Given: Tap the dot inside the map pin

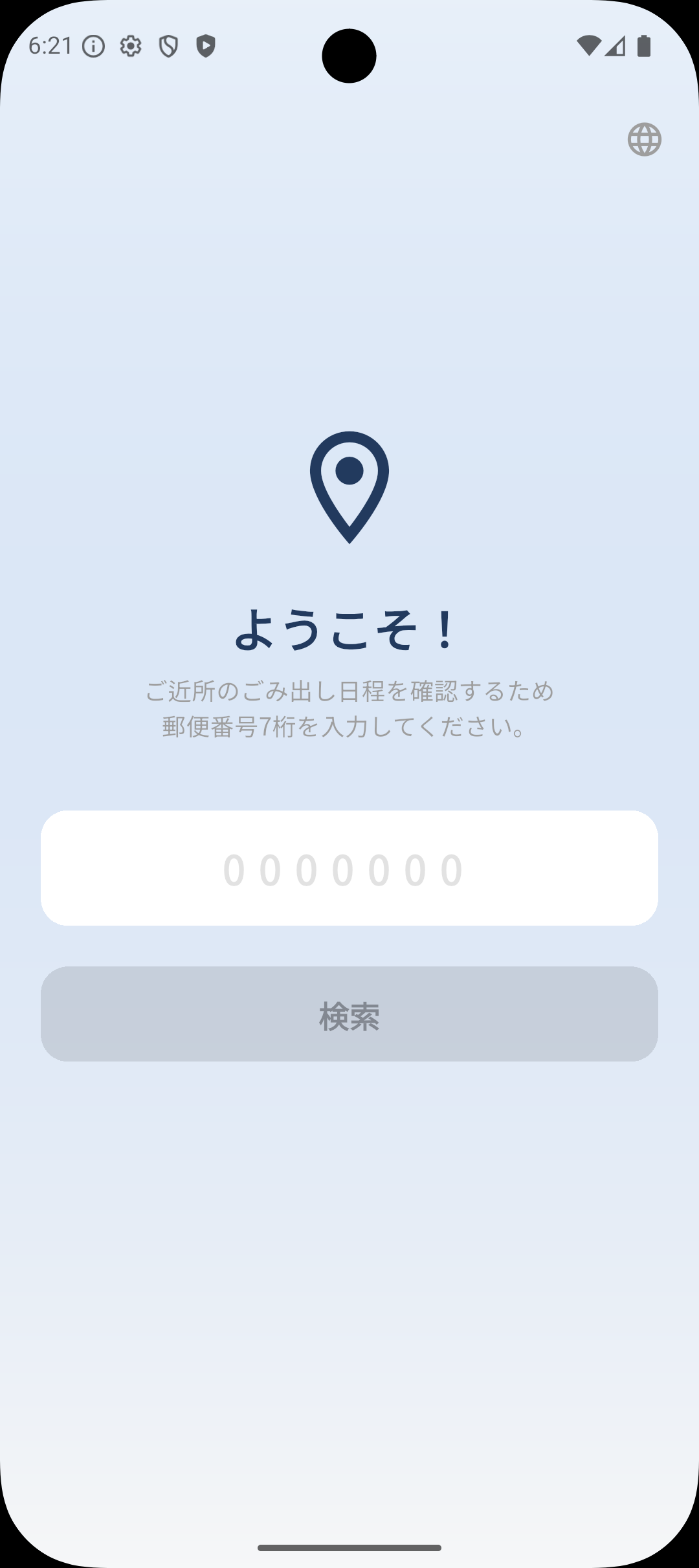Looking at the screenshot, I should click(349, 471).
